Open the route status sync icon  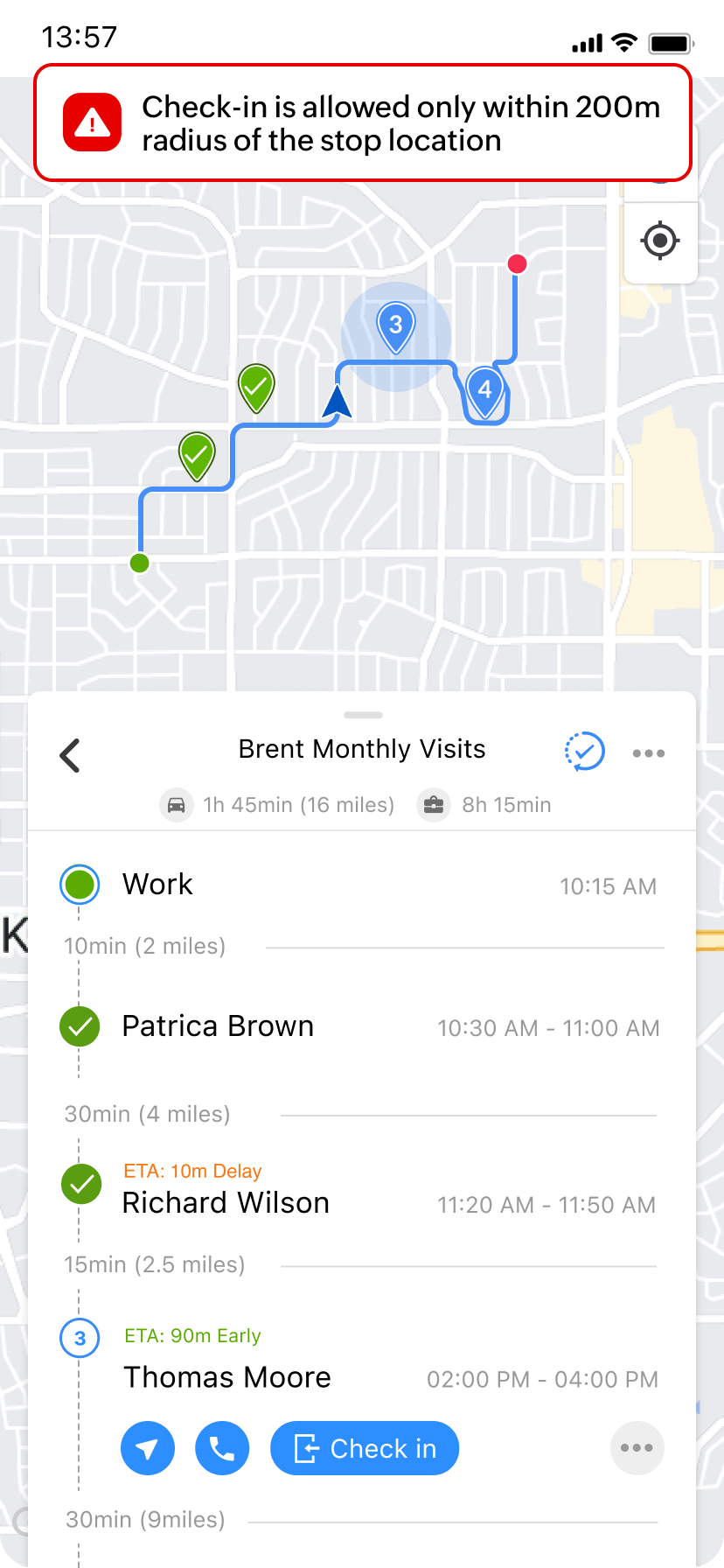[x=584, y=752]
